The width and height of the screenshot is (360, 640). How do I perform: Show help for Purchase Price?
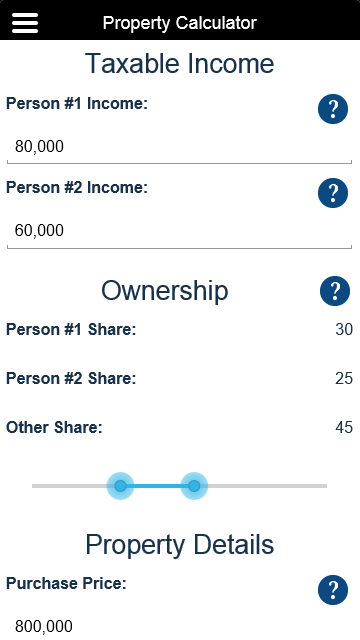[x=333, y=590]
